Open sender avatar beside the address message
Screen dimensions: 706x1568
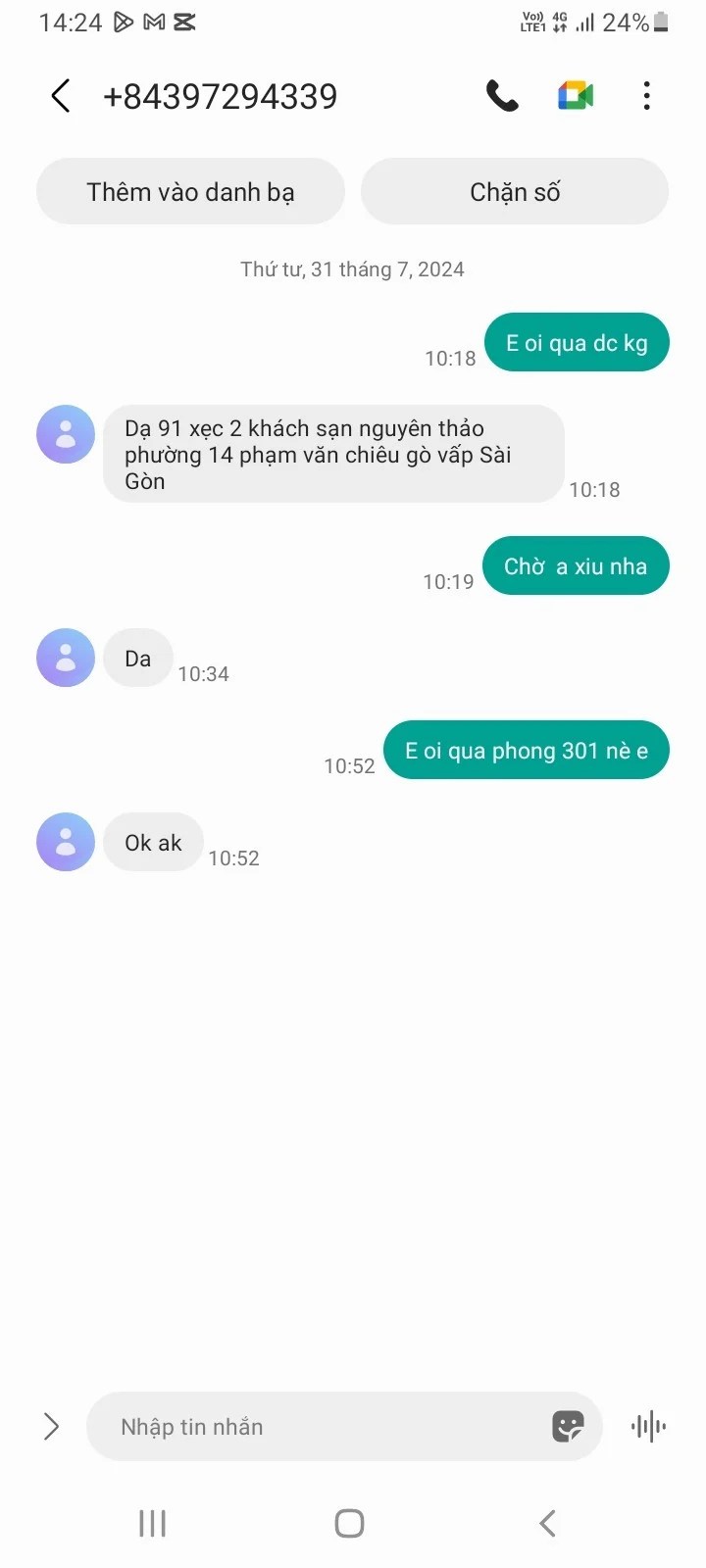(66, 434)
